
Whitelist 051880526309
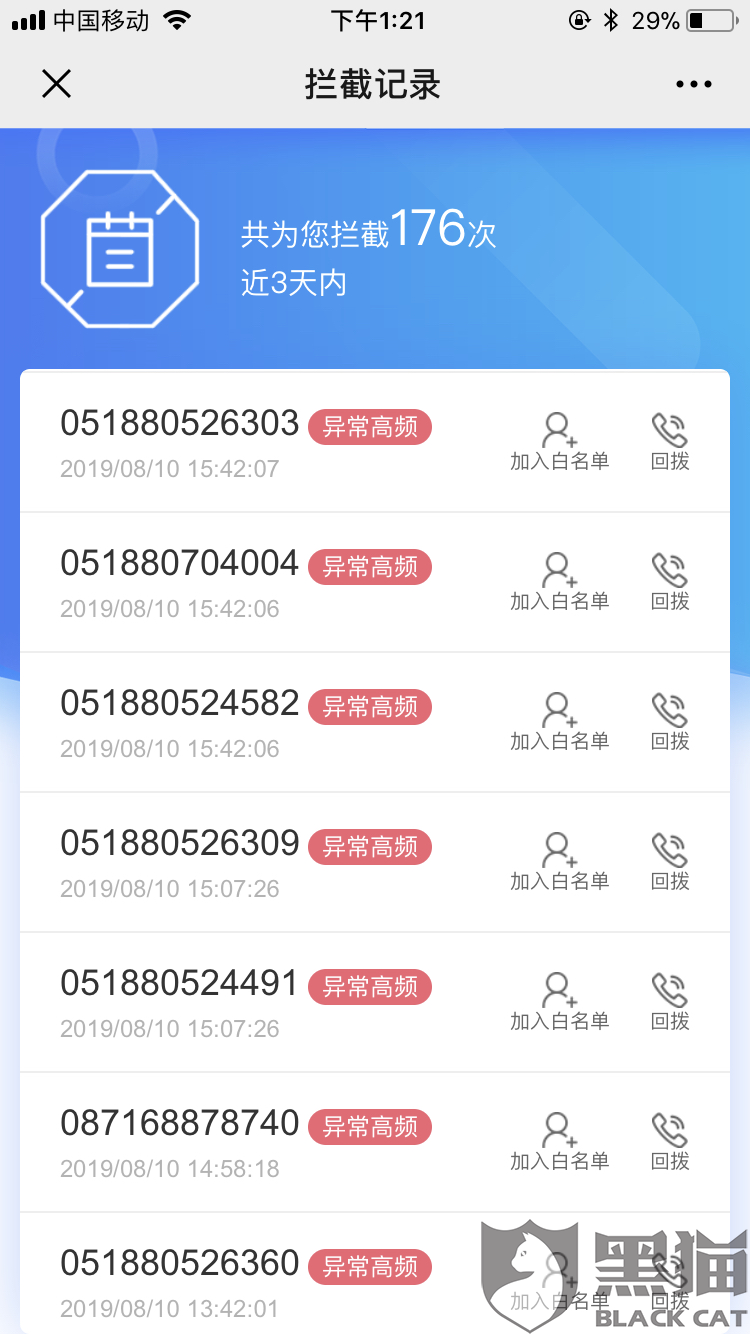click(x=559, y=862)
